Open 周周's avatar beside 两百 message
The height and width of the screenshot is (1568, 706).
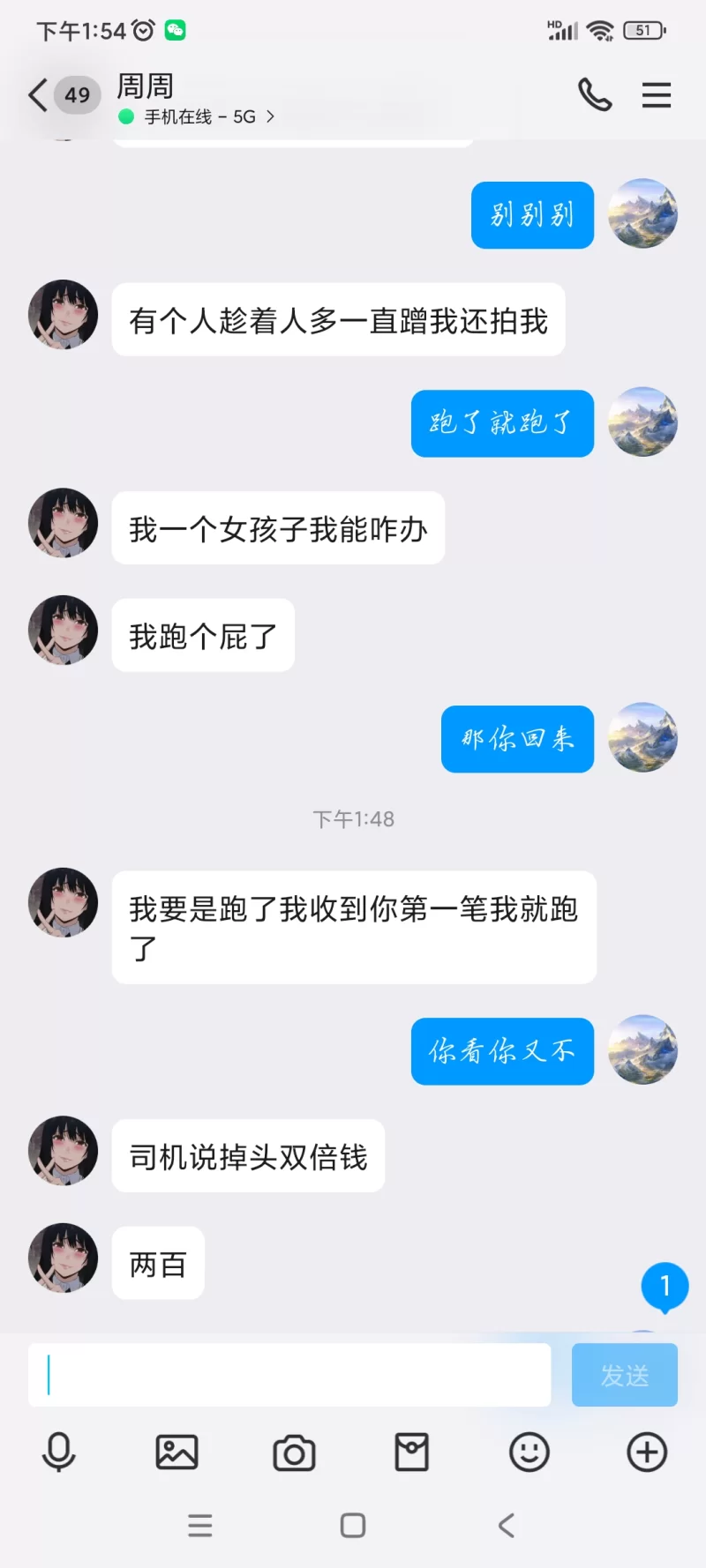coord(64,1258)
